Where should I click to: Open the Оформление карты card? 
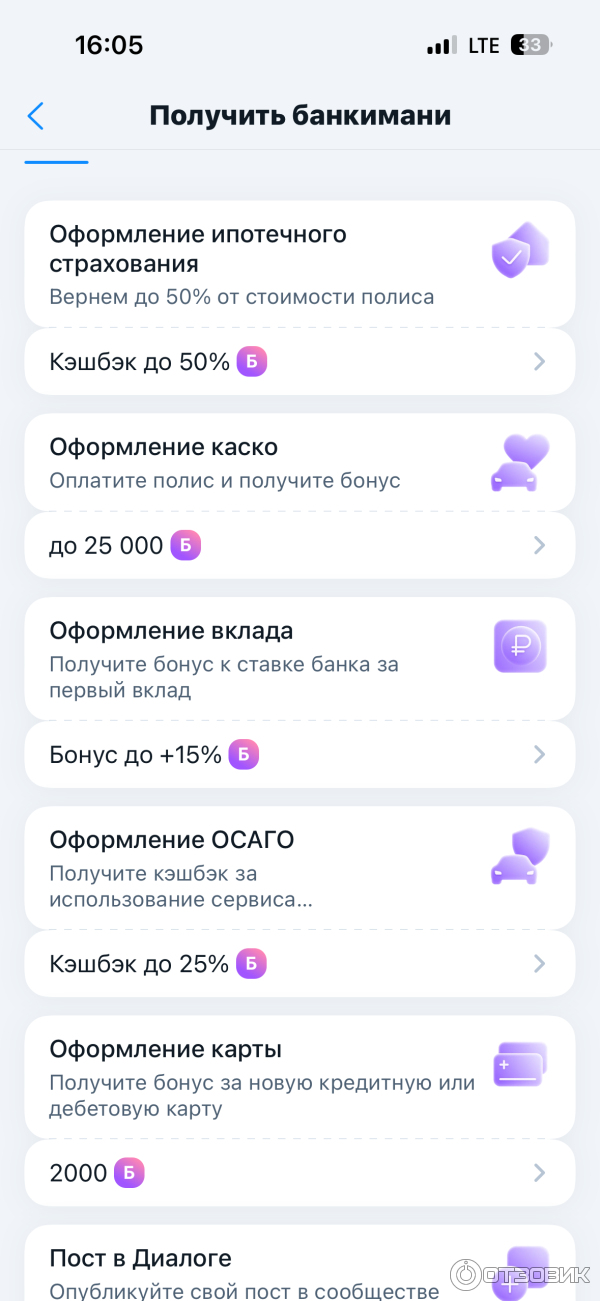pyautogui.click(x=299, y=1077)
